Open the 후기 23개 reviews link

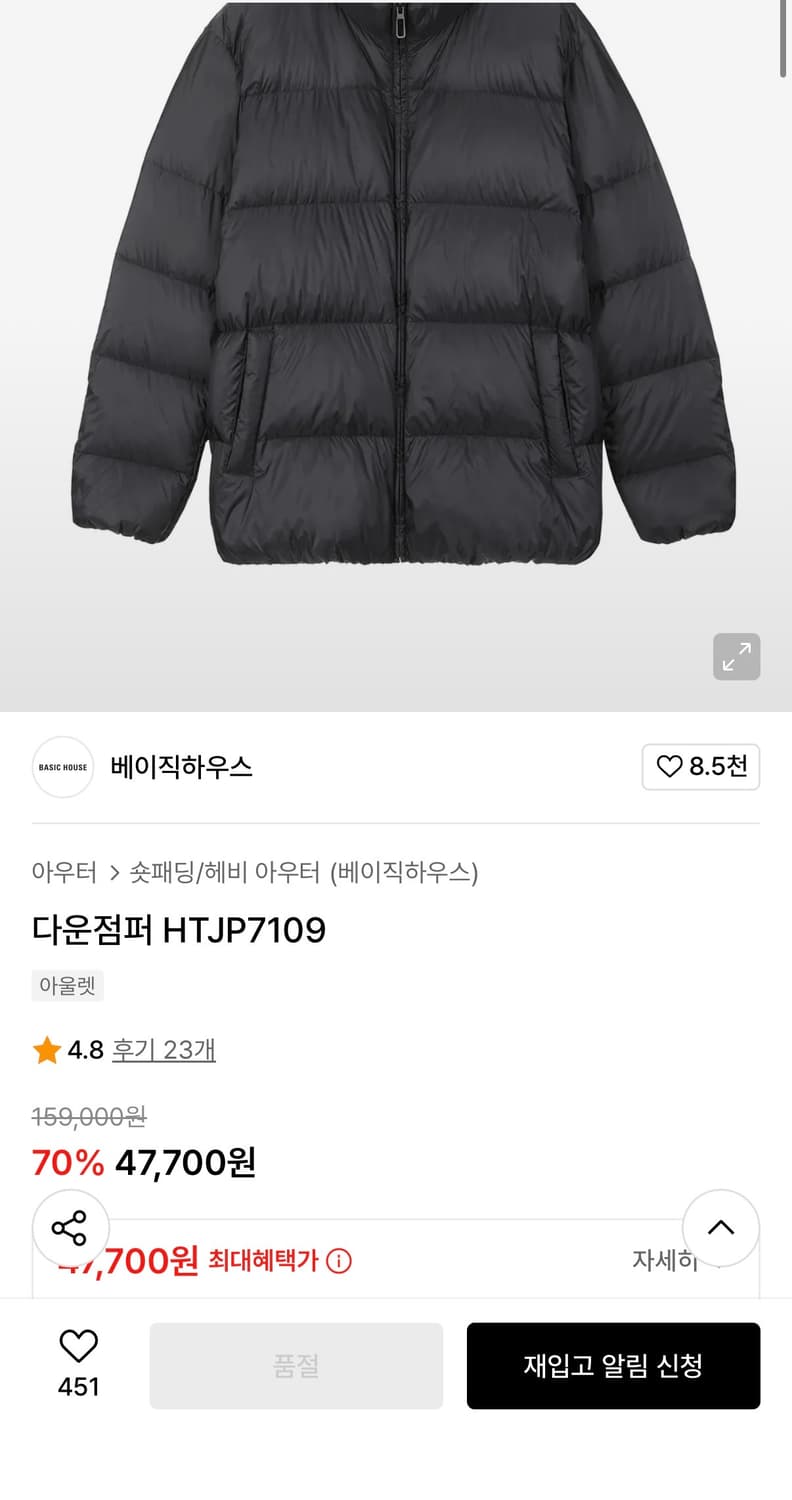[x=163, y=1050]
